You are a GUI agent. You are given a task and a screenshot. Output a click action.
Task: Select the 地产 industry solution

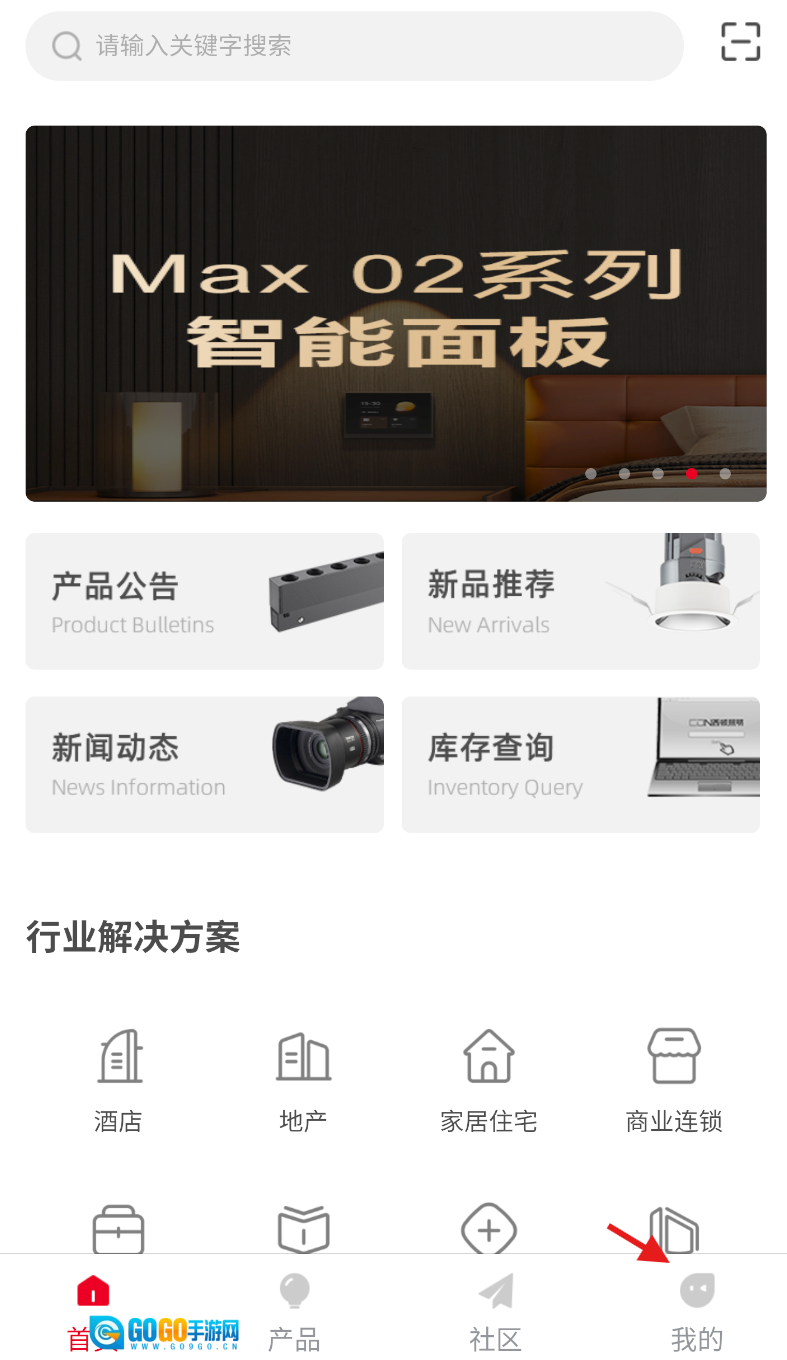[303, 1080]
